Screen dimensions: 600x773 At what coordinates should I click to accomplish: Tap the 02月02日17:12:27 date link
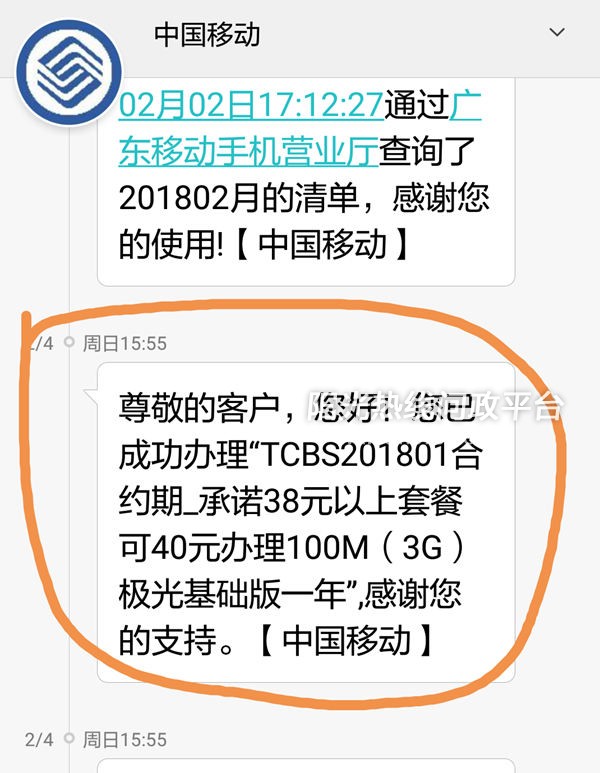(x=250, y=107)
